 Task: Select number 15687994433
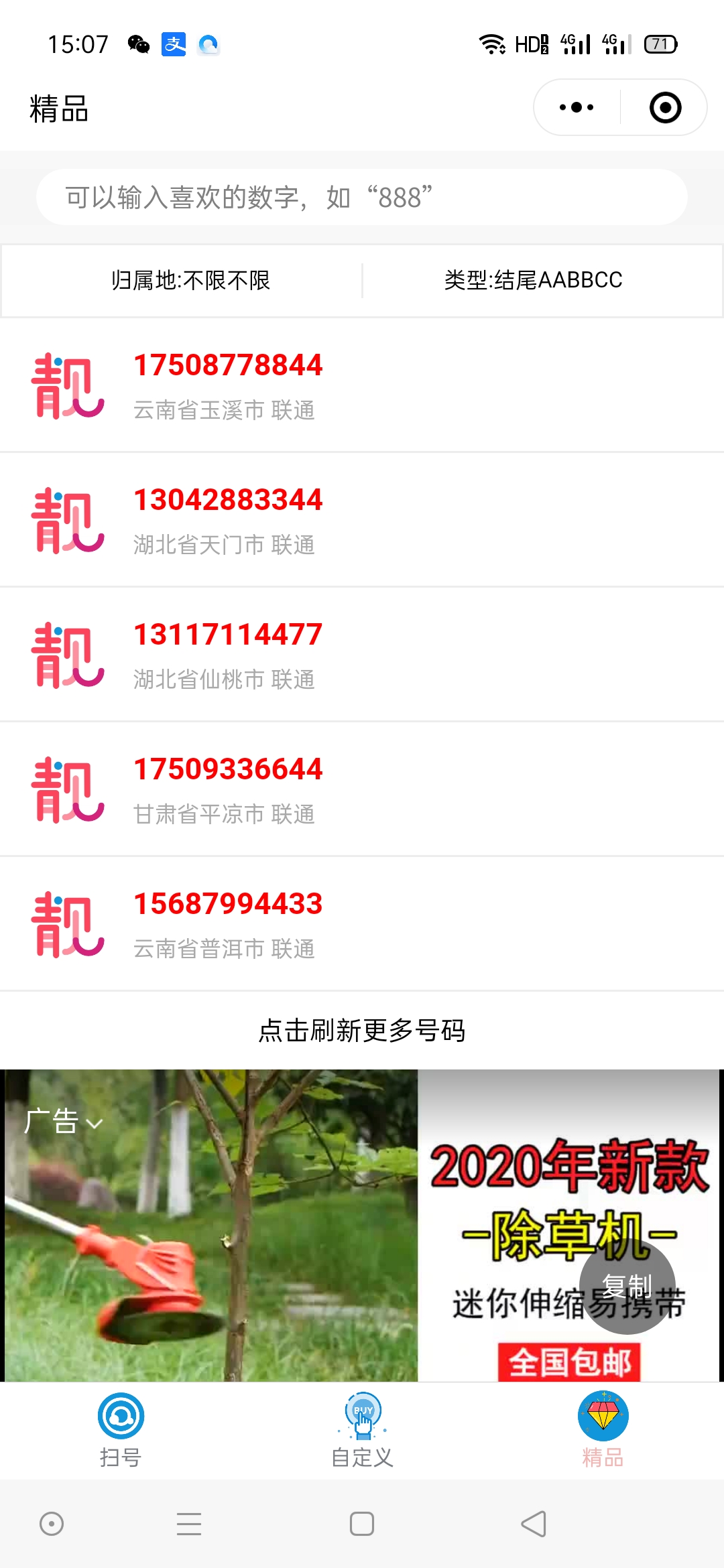click(362, 924)
